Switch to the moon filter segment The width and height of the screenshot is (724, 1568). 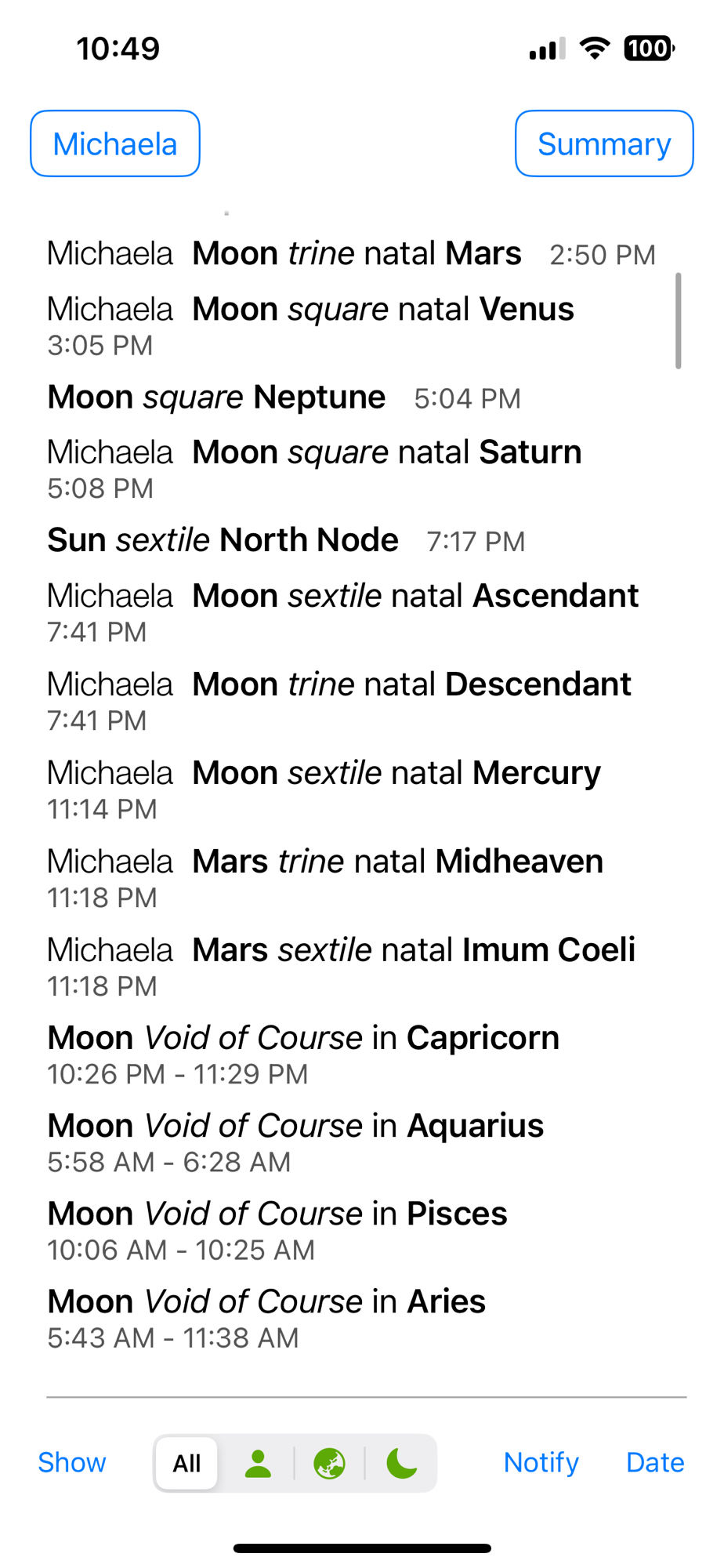401,1463
